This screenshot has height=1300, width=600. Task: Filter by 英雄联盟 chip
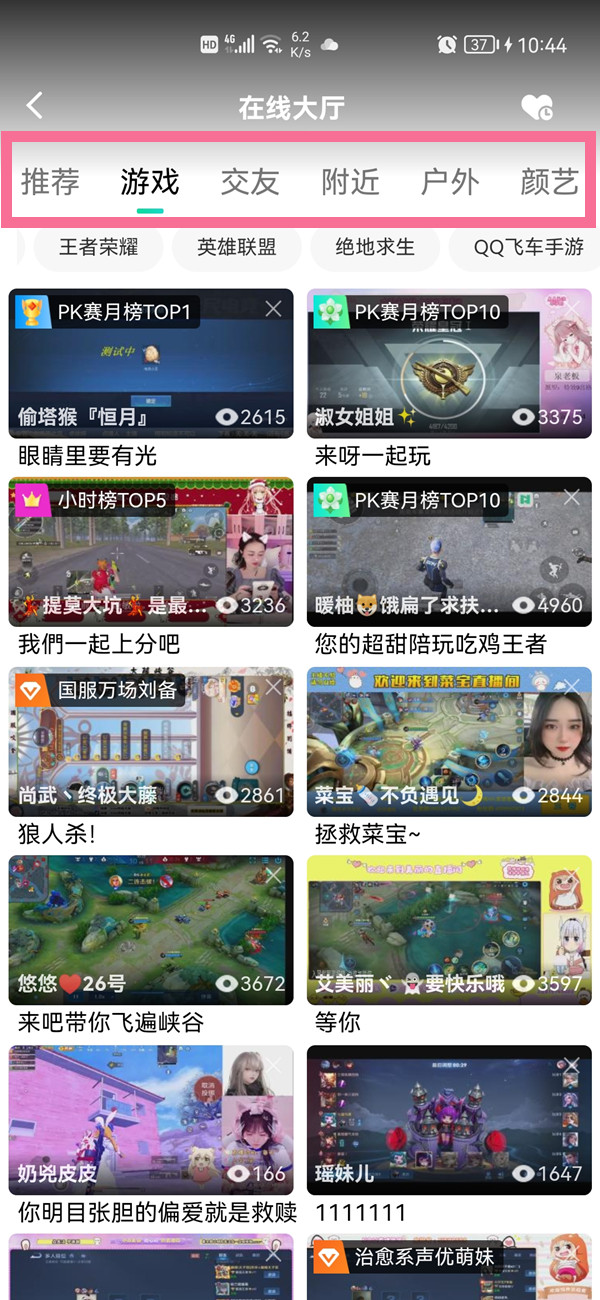point(236,247)
